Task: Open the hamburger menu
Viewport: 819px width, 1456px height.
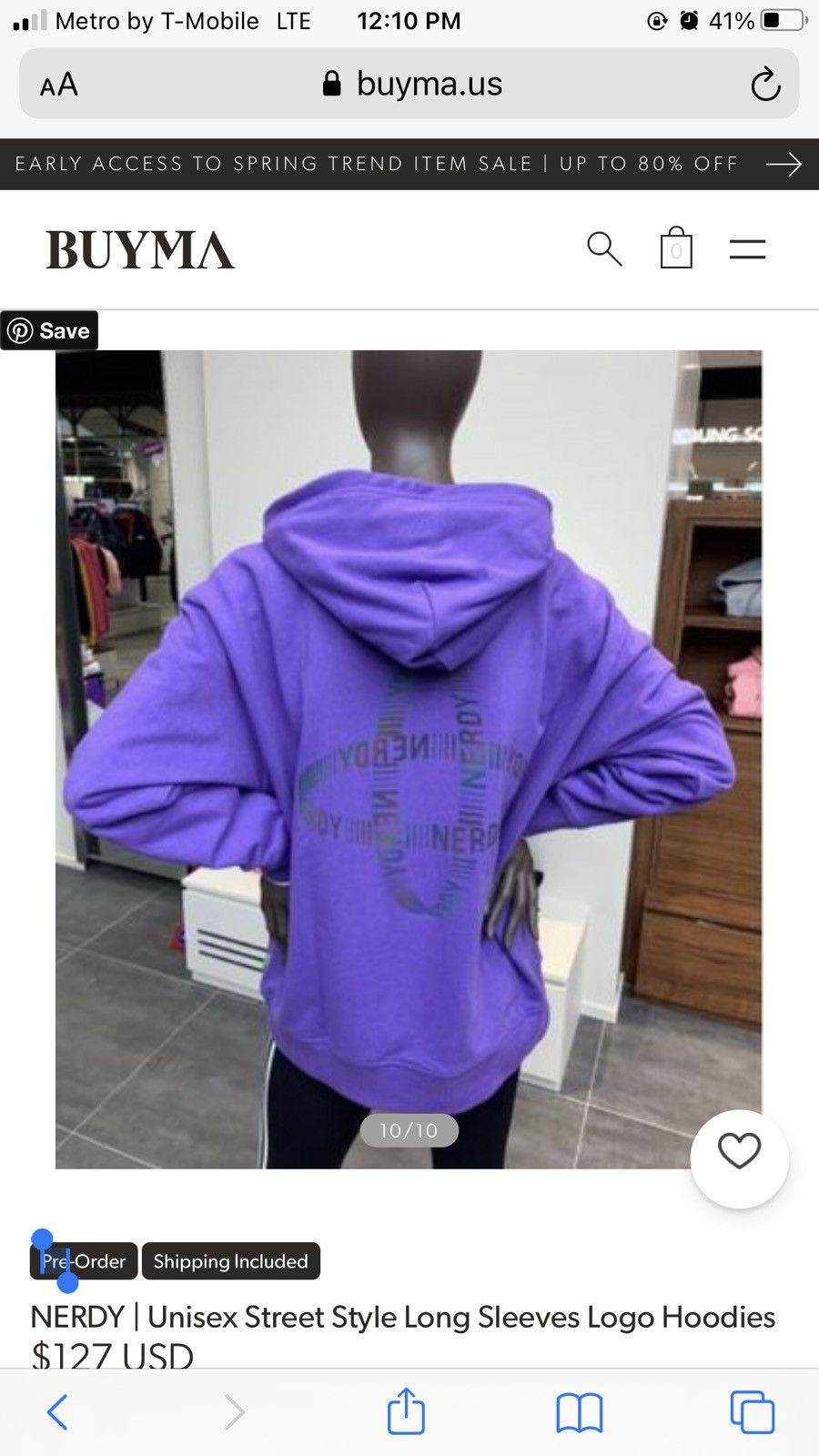Action: pos(747,249)
